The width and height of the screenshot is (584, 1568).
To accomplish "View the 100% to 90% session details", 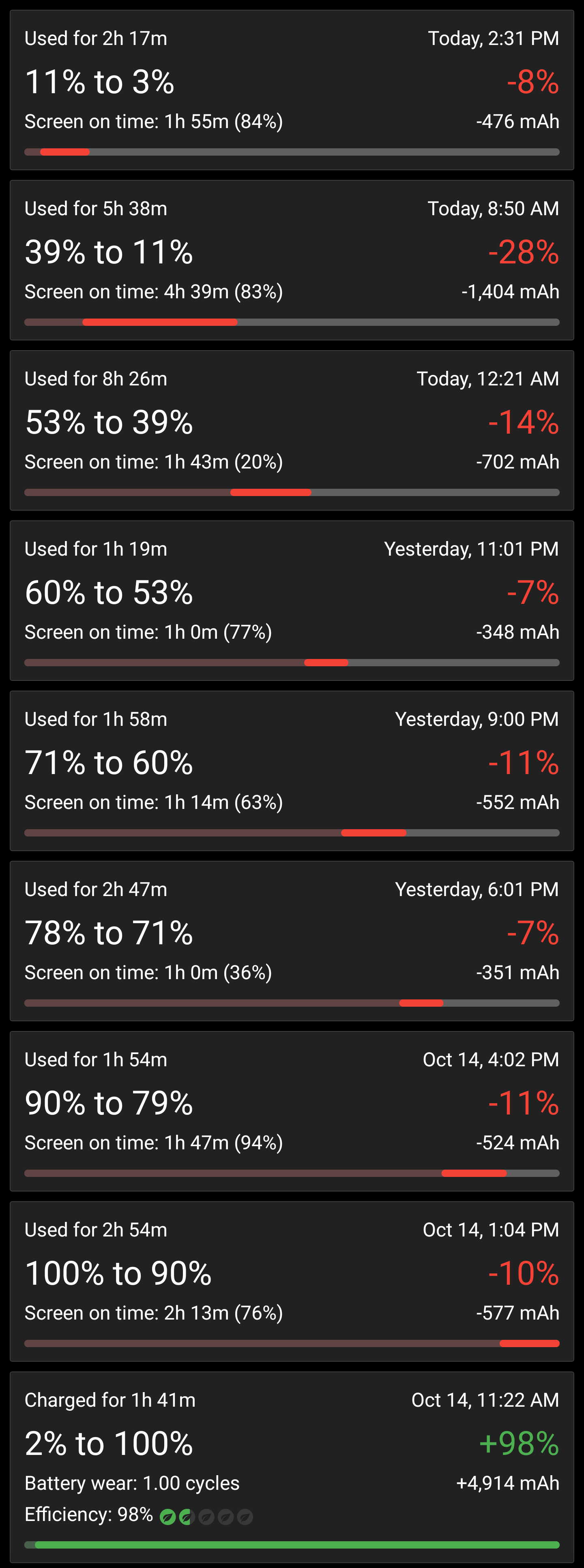I will coord(292,1281).
